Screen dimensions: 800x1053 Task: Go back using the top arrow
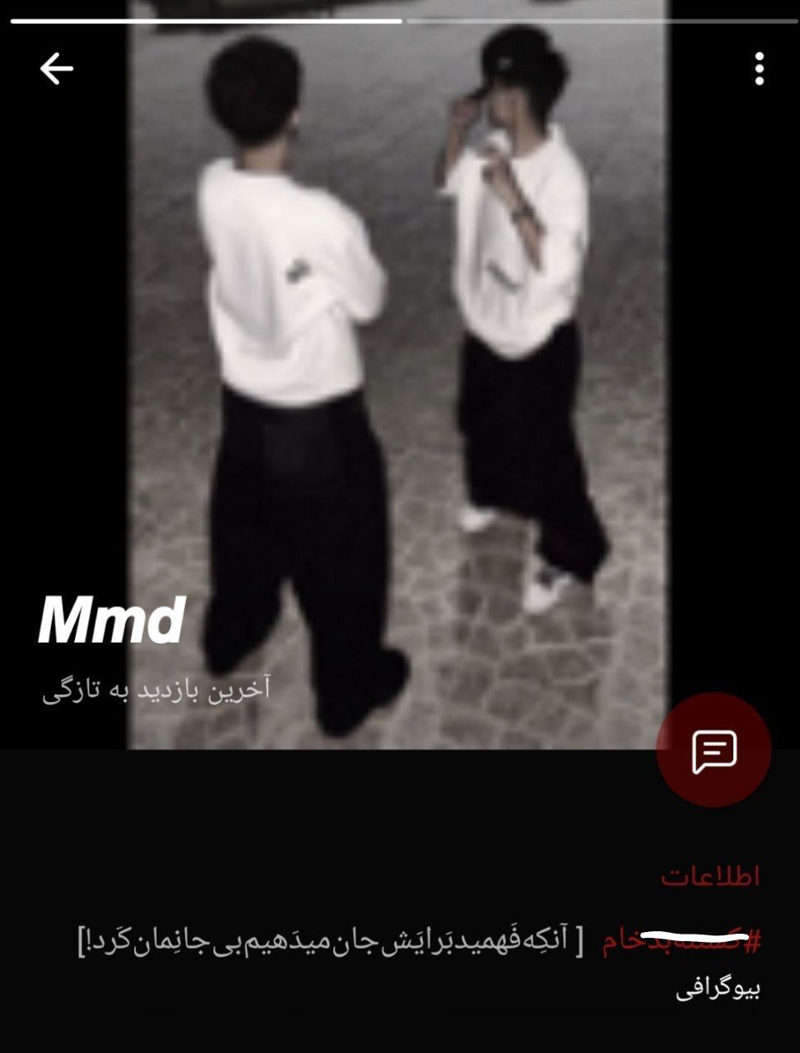coord(57,68)
